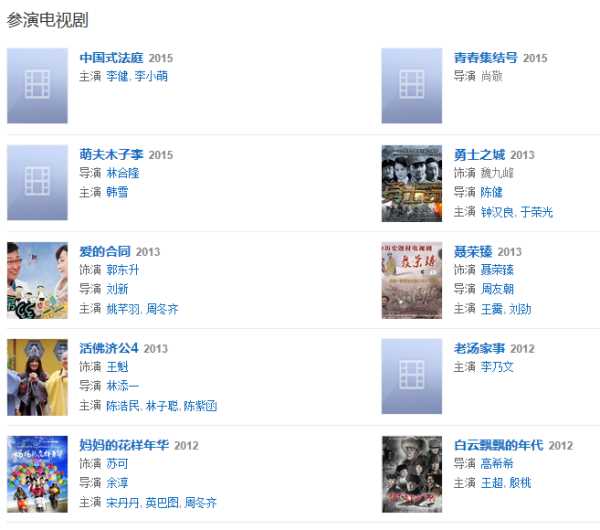Screen dimensions: 600x530
Task: Open the 中国式法庭 title link
Action: tap(112, 58)
